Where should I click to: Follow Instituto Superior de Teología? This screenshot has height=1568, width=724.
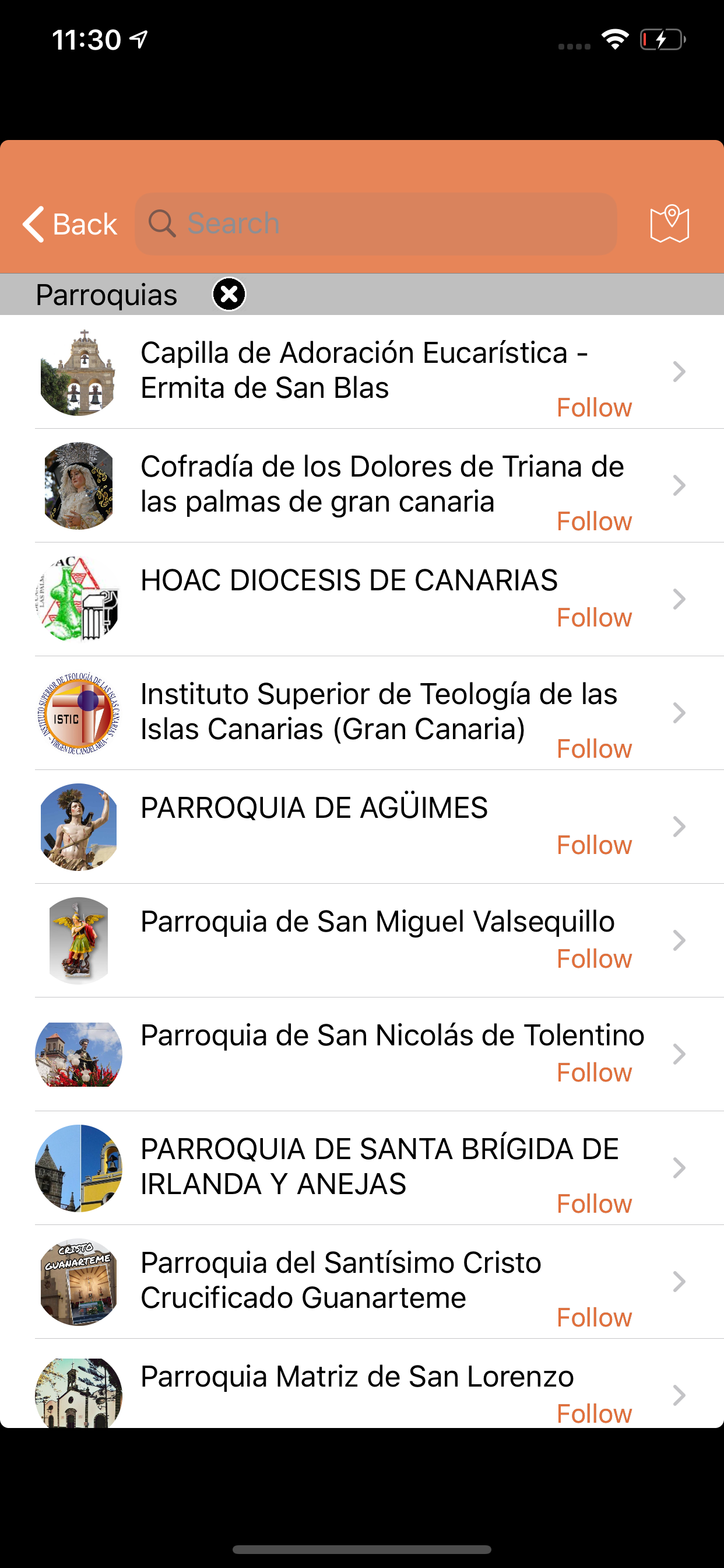pyautogui.click(x=594, y=750)
